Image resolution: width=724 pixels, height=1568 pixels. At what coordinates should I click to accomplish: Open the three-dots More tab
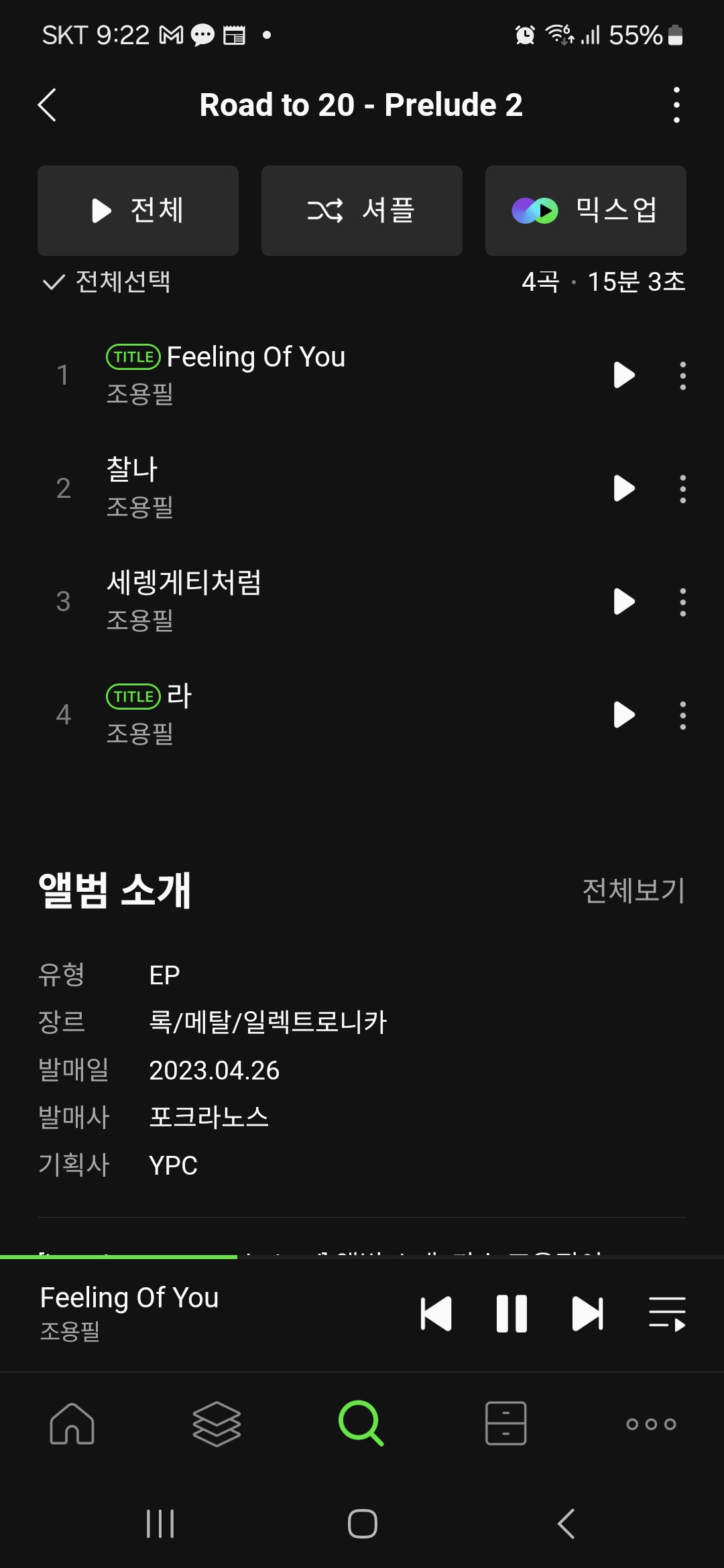pyautogui.click(x=650, y=1423)
